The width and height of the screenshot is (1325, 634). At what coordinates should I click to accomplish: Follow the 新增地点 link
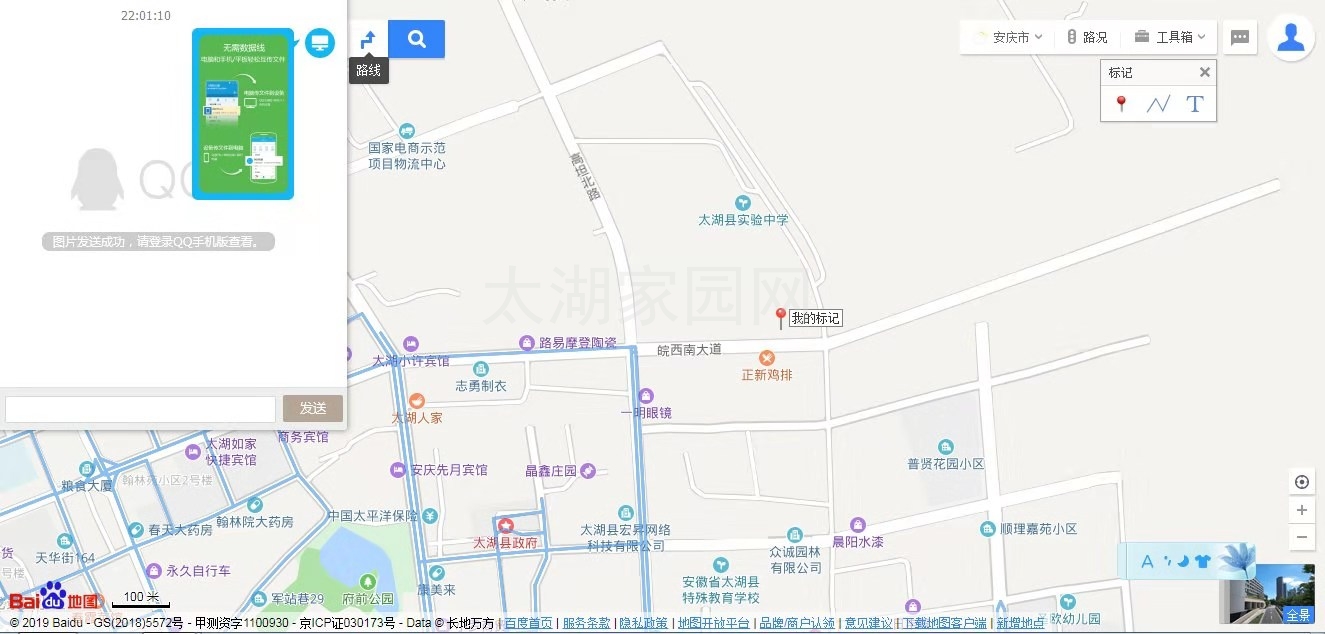[x=1020, y=623]
